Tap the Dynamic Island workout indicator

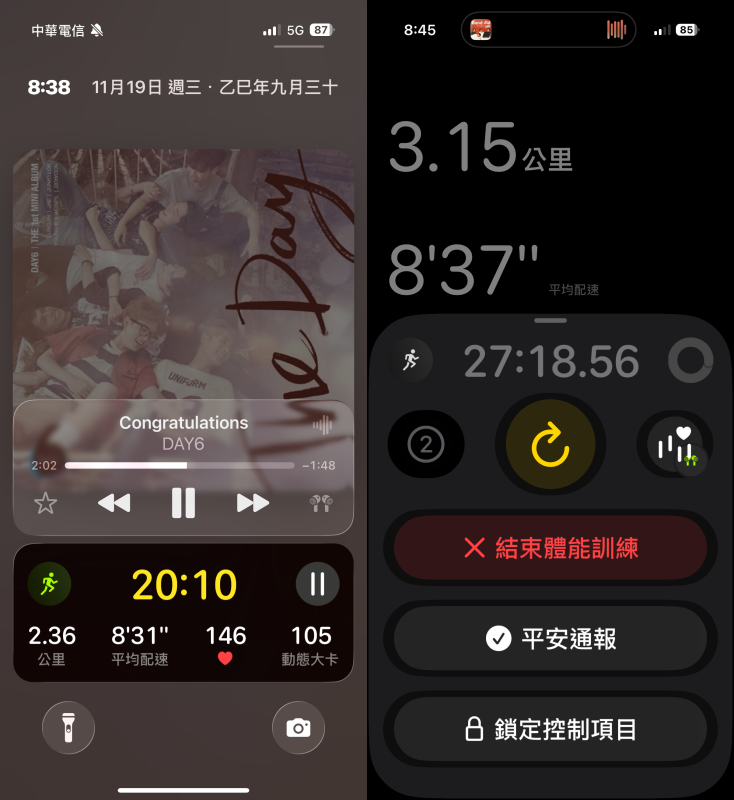548,30
